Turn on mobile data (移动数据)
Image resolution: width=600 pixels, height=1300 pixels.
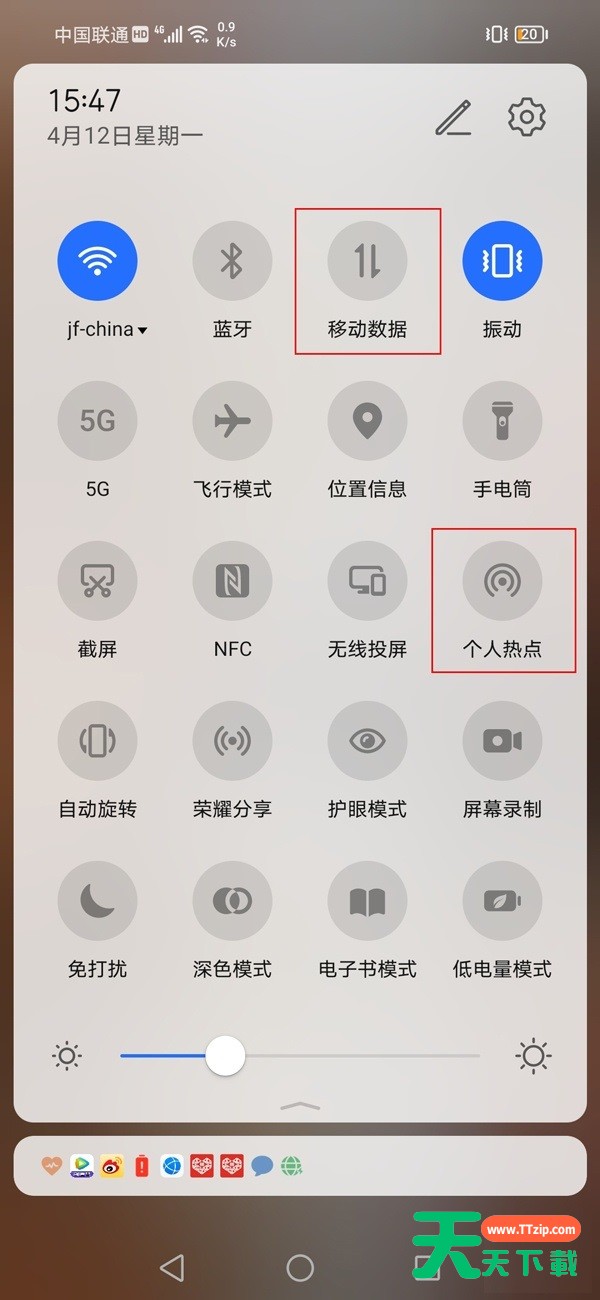(x=368, y=261)
